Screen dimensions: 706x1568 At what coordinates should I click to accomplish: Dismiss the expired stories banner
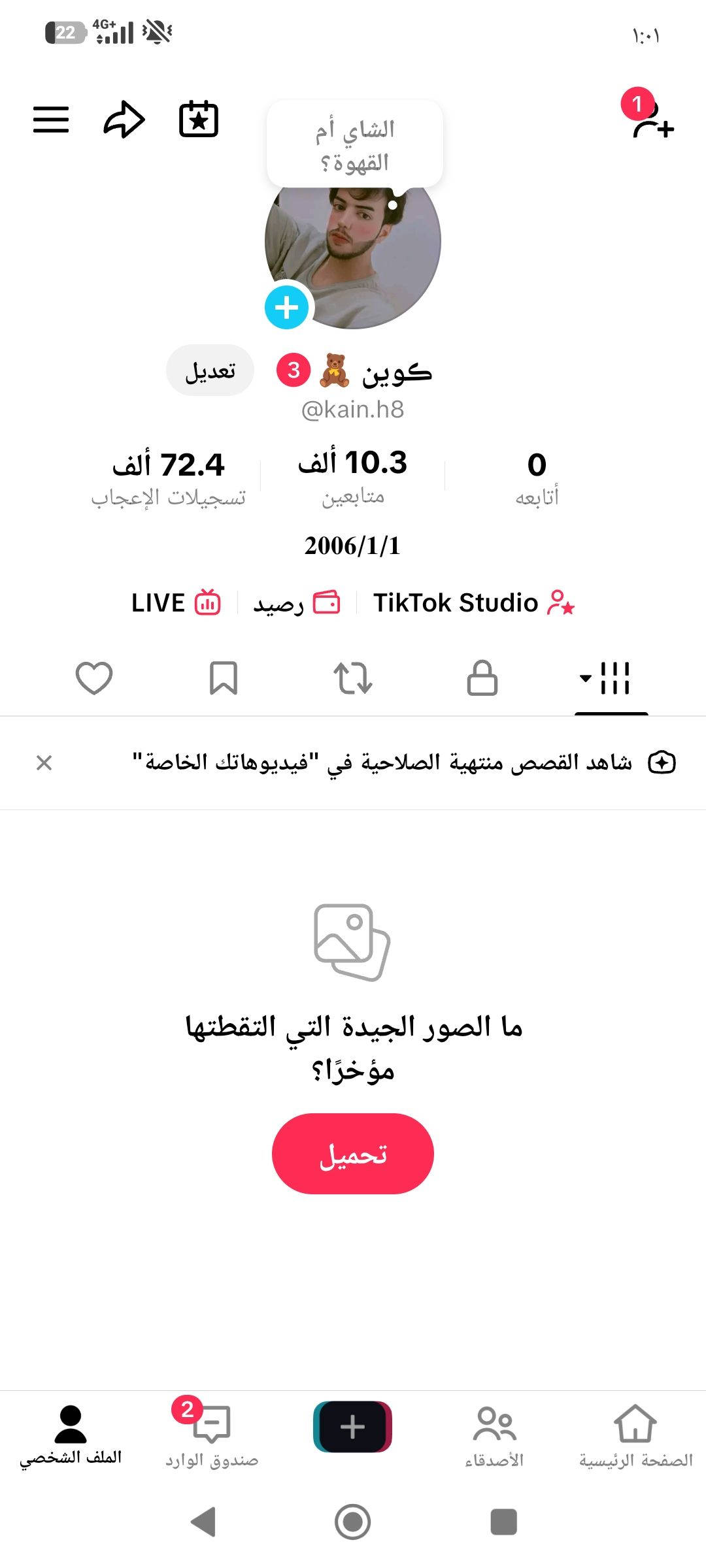pyautogui.click(x=44, y=762)
